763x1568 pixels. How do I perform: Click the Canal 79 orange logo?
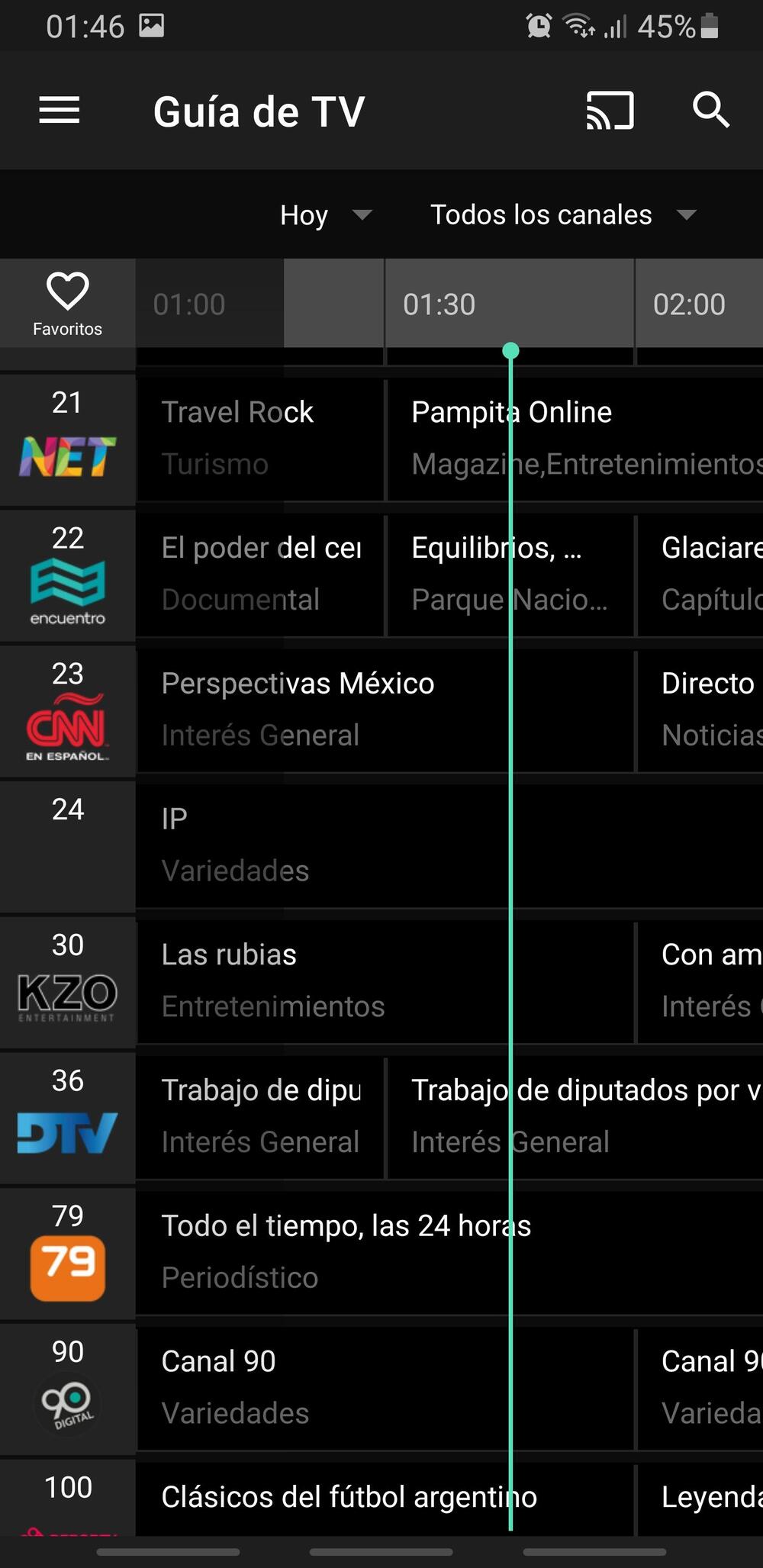pyautogui.click(x=67, y=1267)
